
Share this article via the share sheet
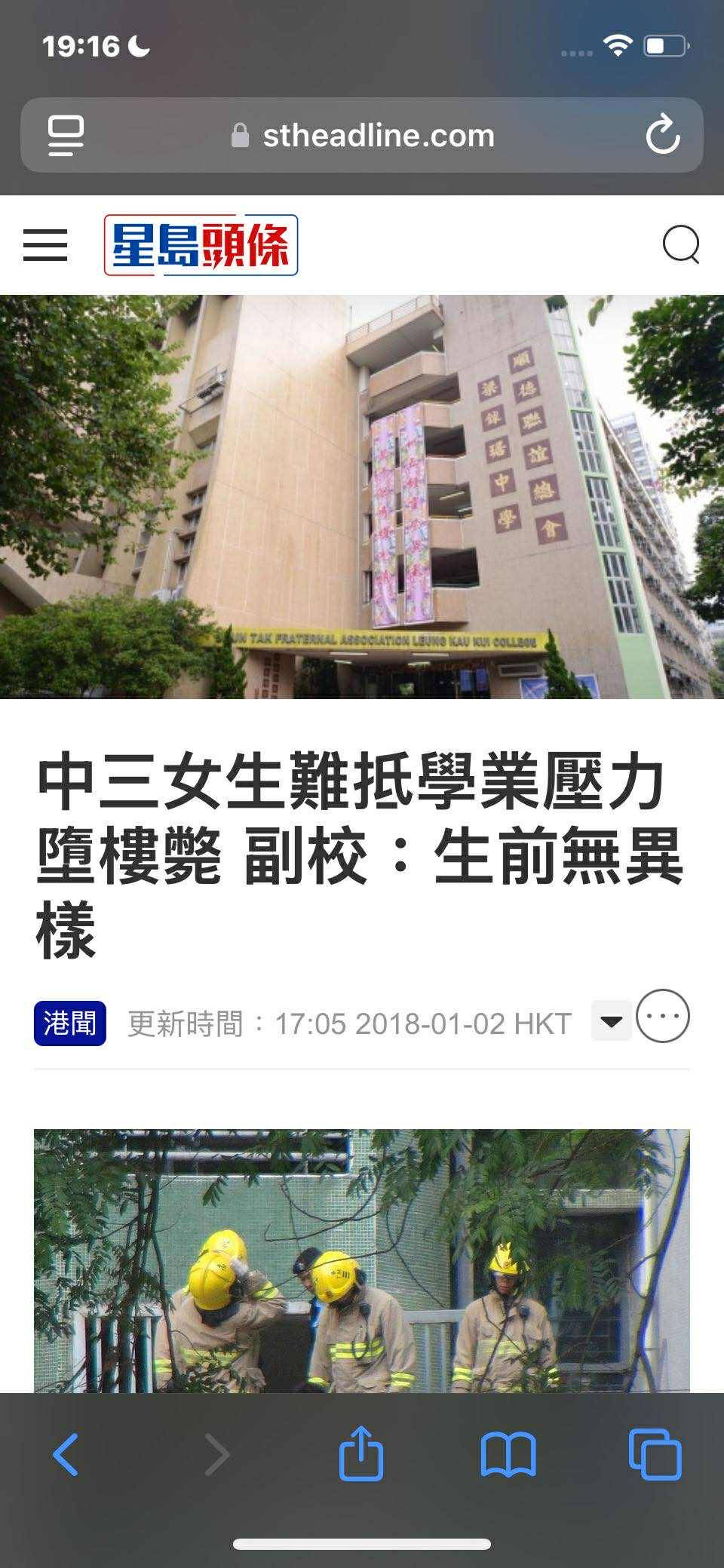(361, 1453)
